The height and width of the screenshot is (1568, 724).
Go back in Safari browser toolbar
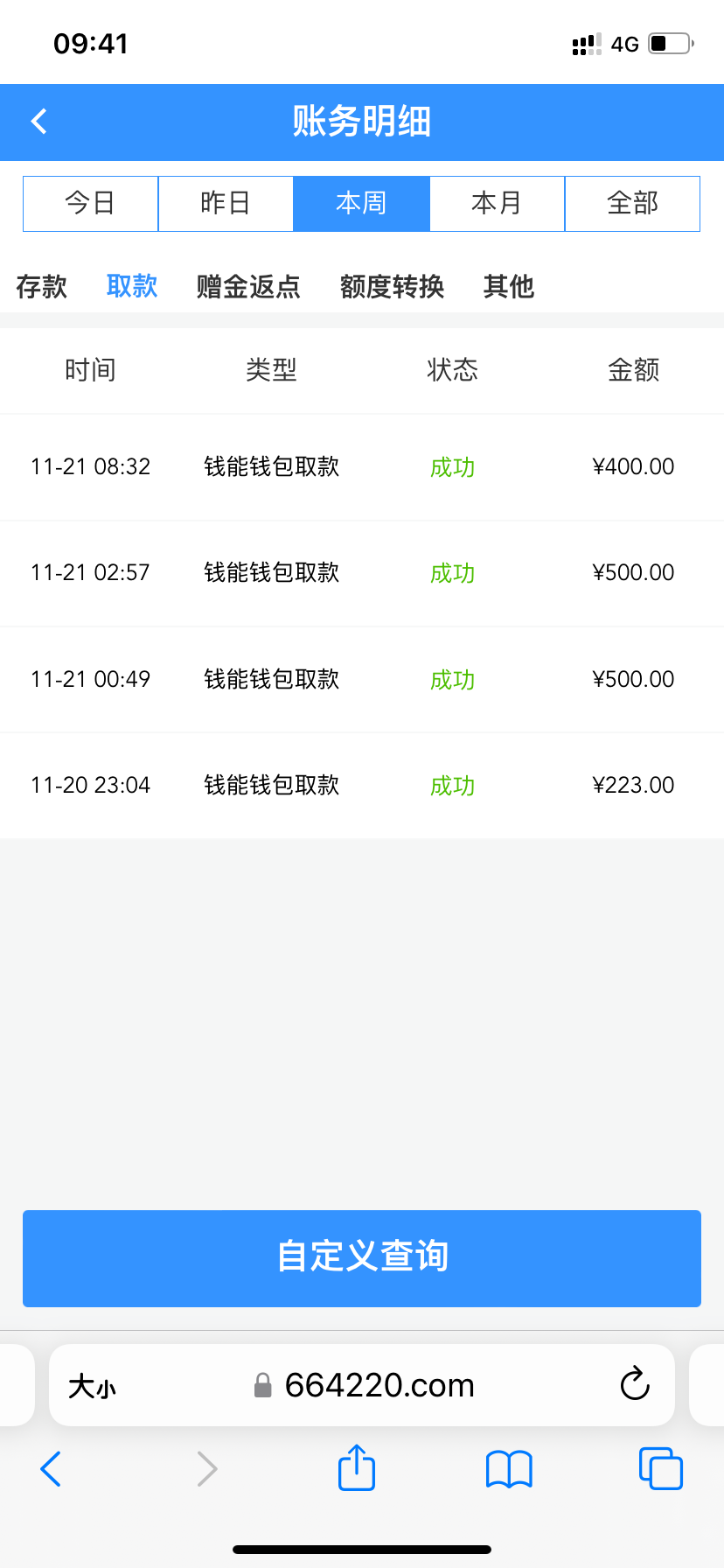tap(51, 1468)
